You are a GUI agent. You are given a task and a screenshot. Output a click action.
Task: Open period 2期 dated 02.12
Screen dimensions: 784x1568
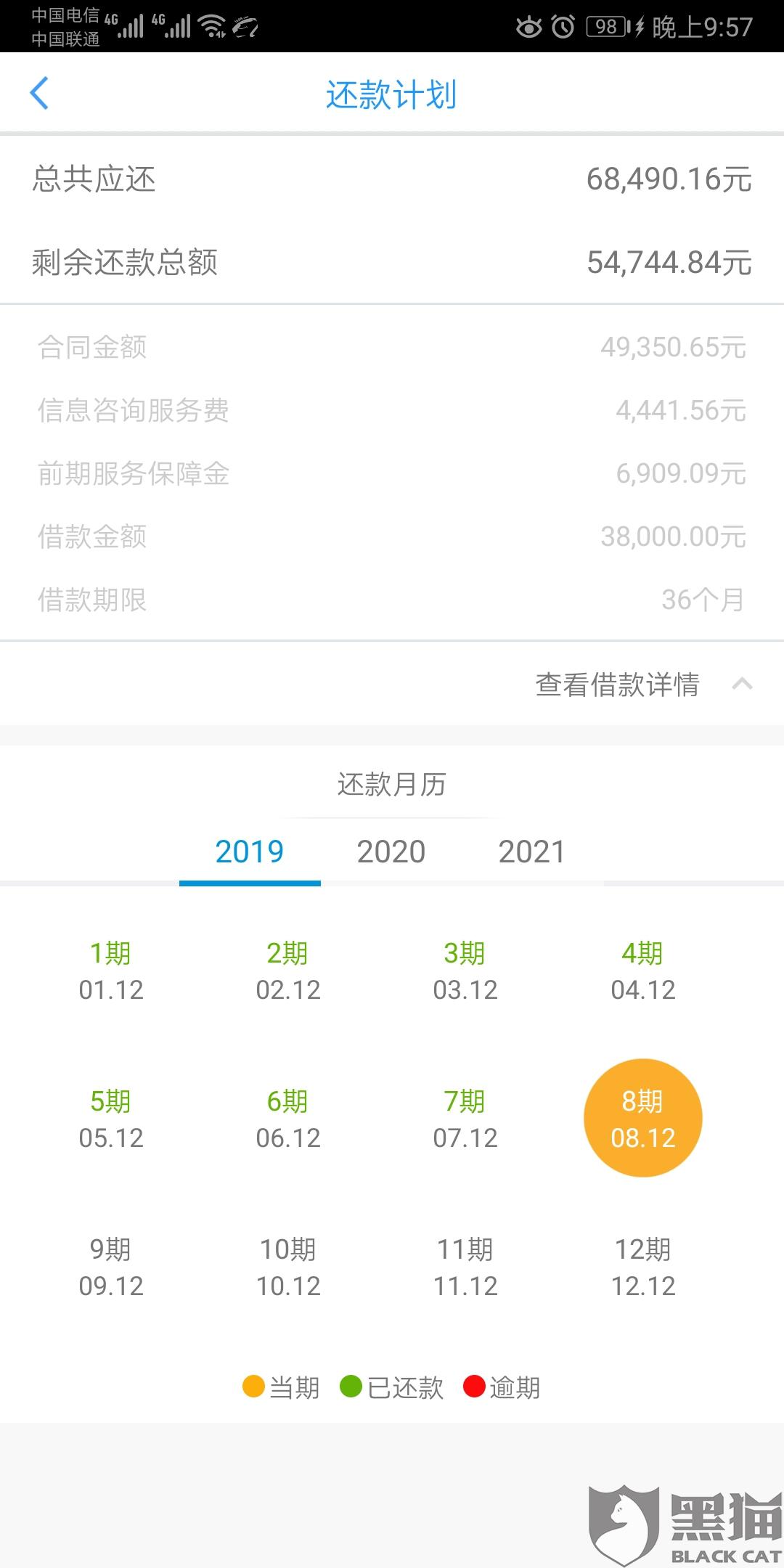pyautogui.click(x=288, y=971)
